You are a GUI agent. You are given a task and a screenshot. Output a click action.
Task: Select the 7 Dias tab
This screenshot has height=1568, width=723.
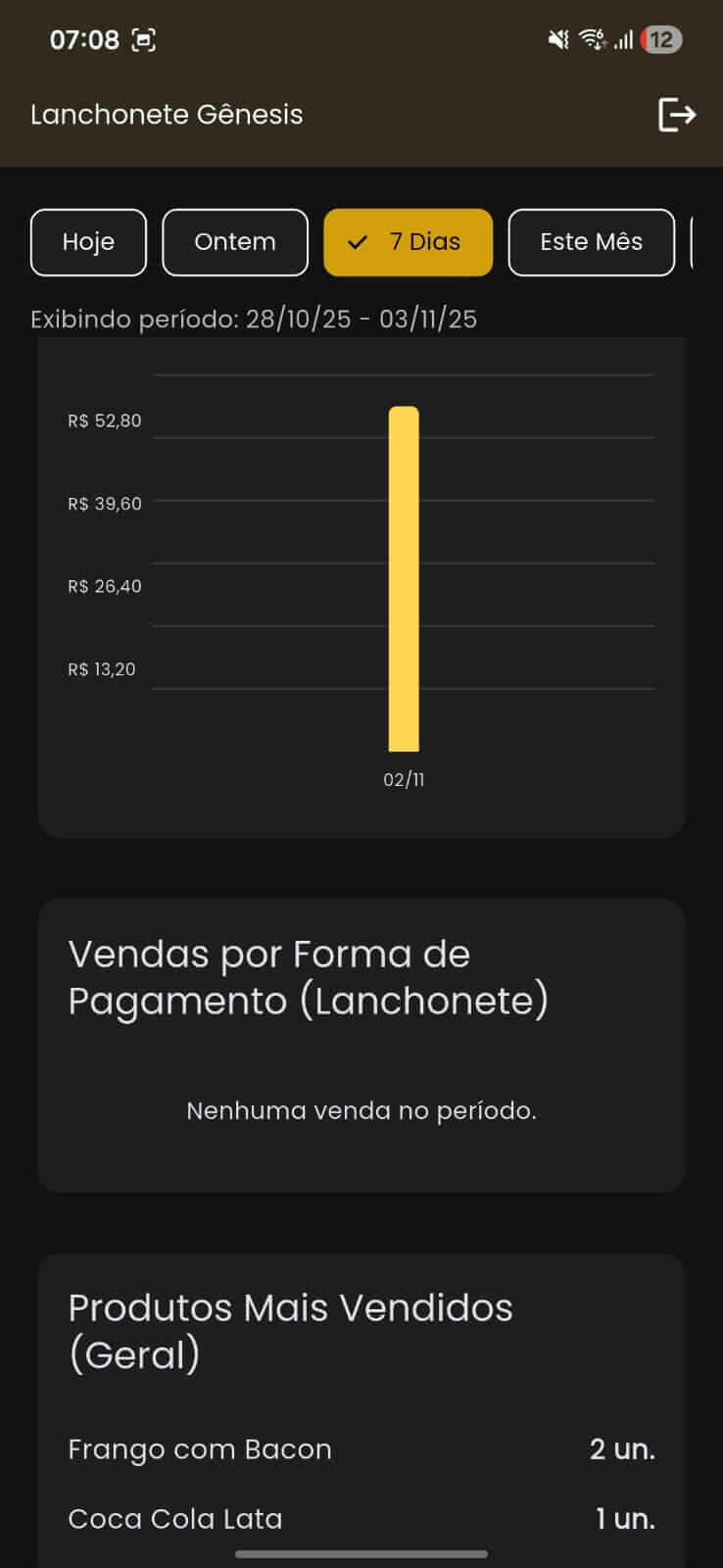pyautogui.click(x=408, y=242)
